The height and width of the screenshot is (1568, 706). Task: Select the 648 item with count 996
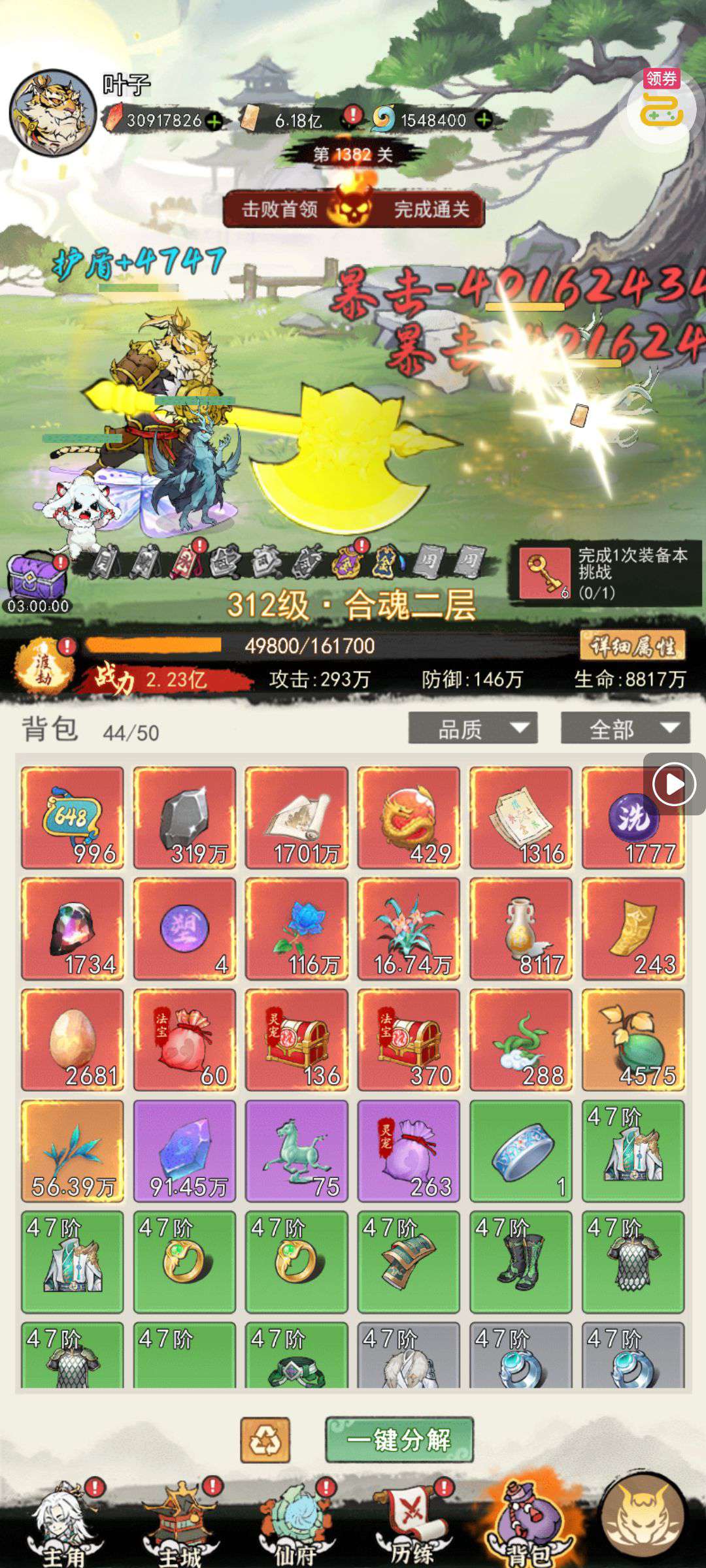73,817
